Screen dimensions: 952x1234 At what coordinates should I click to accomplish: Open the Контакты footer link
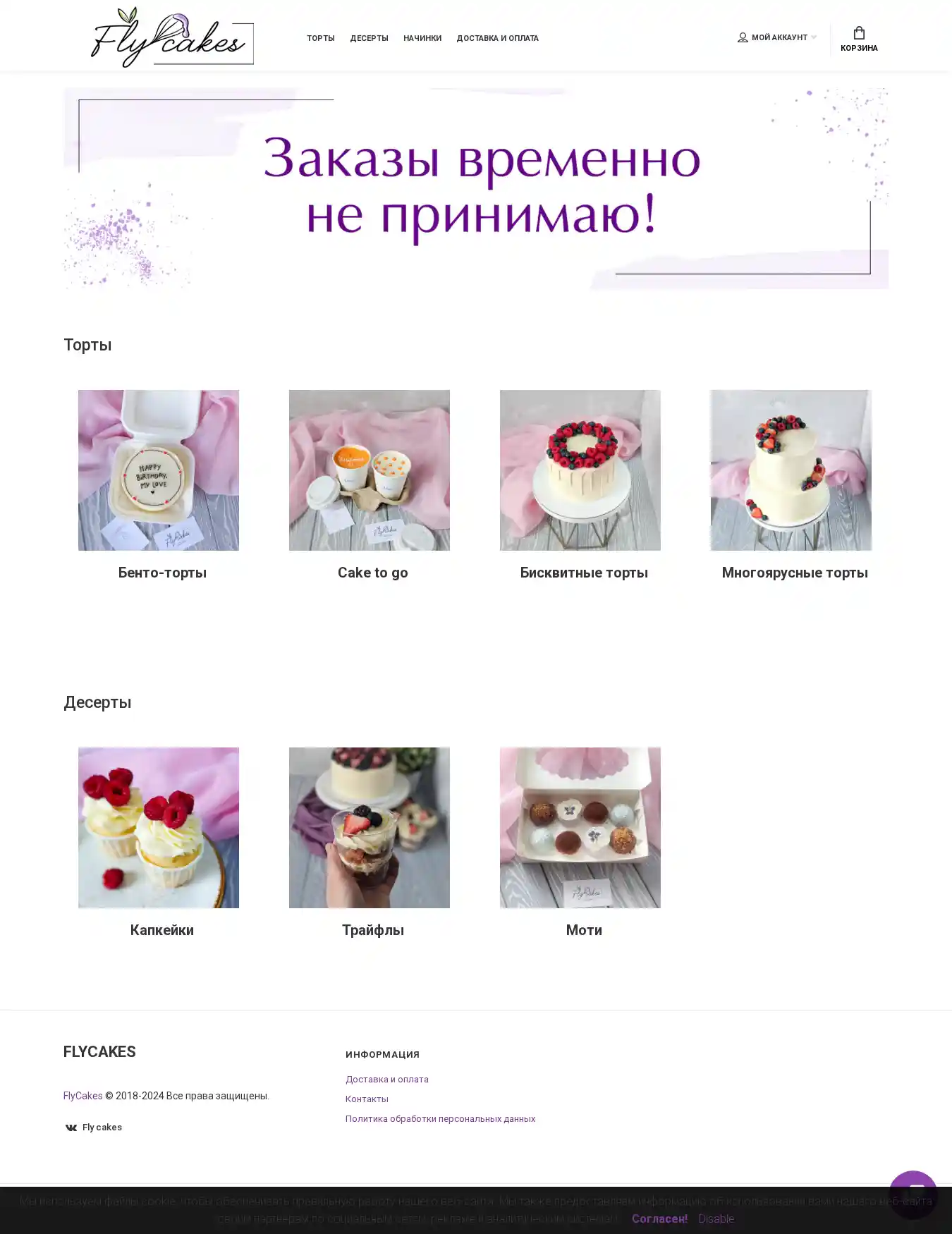point(367,1099)
